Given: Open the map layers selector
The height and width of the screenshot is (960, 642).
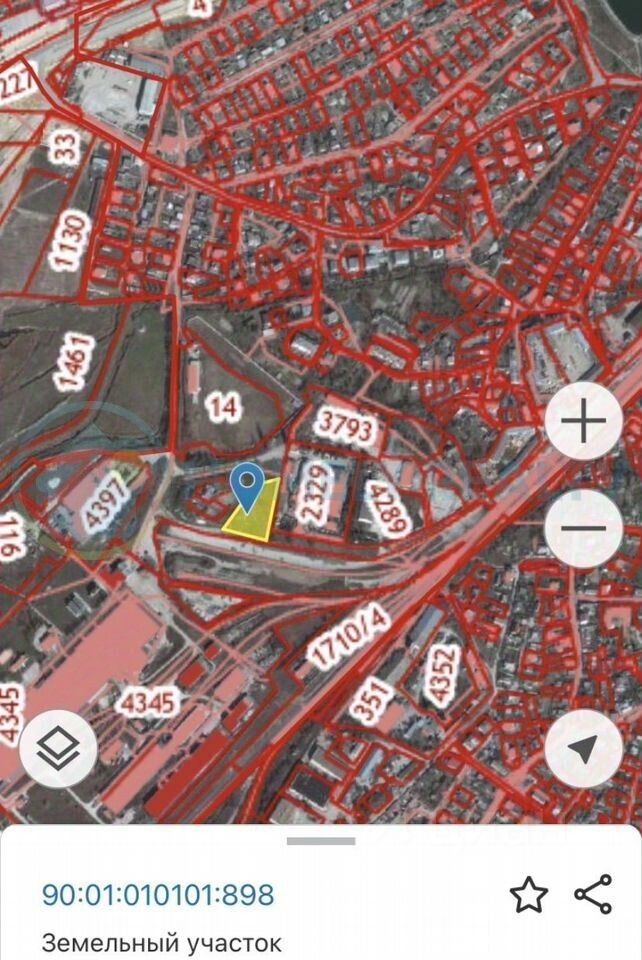Looking at the screenshot, I should point(59,749).
